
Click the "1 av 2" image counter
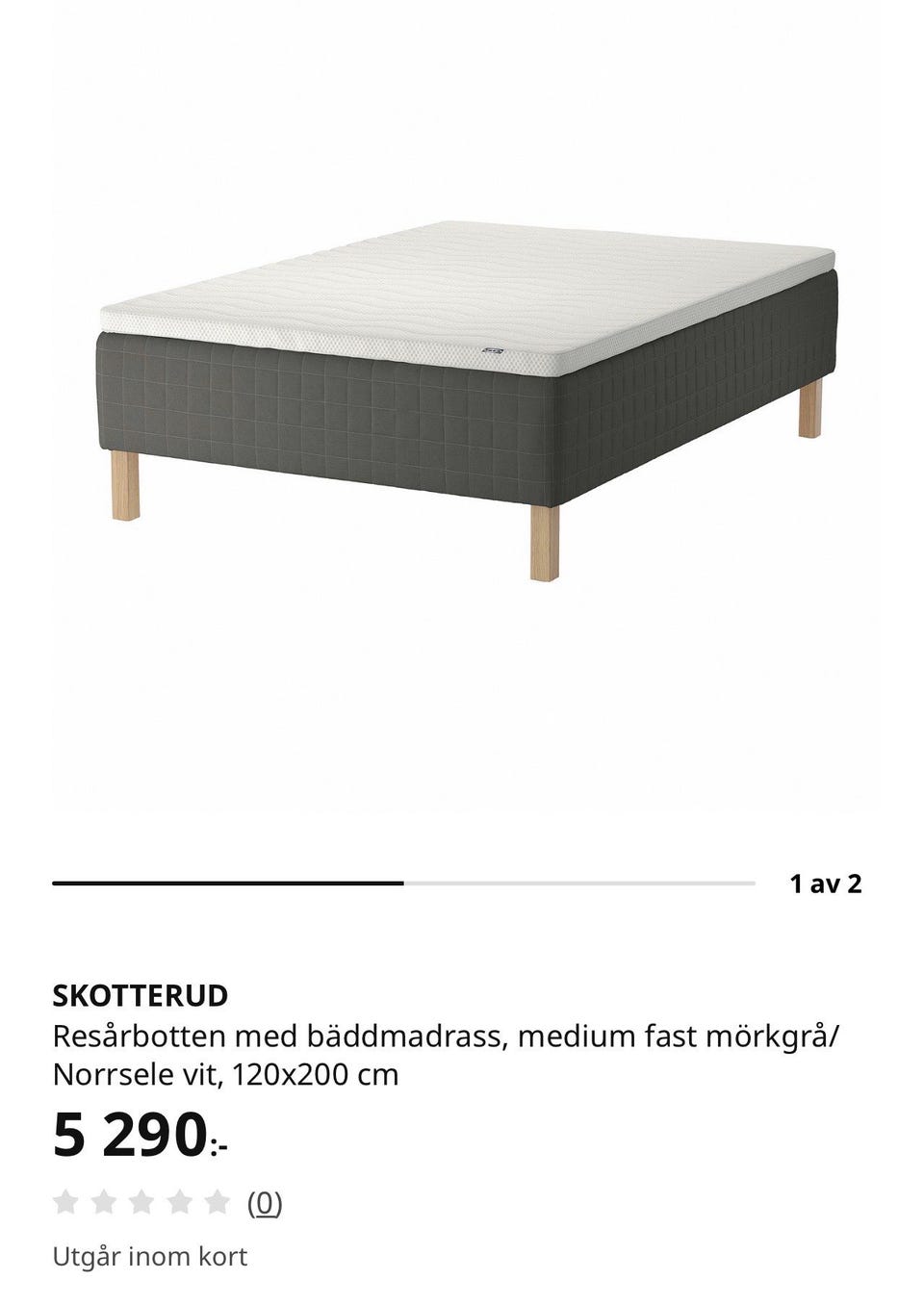(826, 882)
